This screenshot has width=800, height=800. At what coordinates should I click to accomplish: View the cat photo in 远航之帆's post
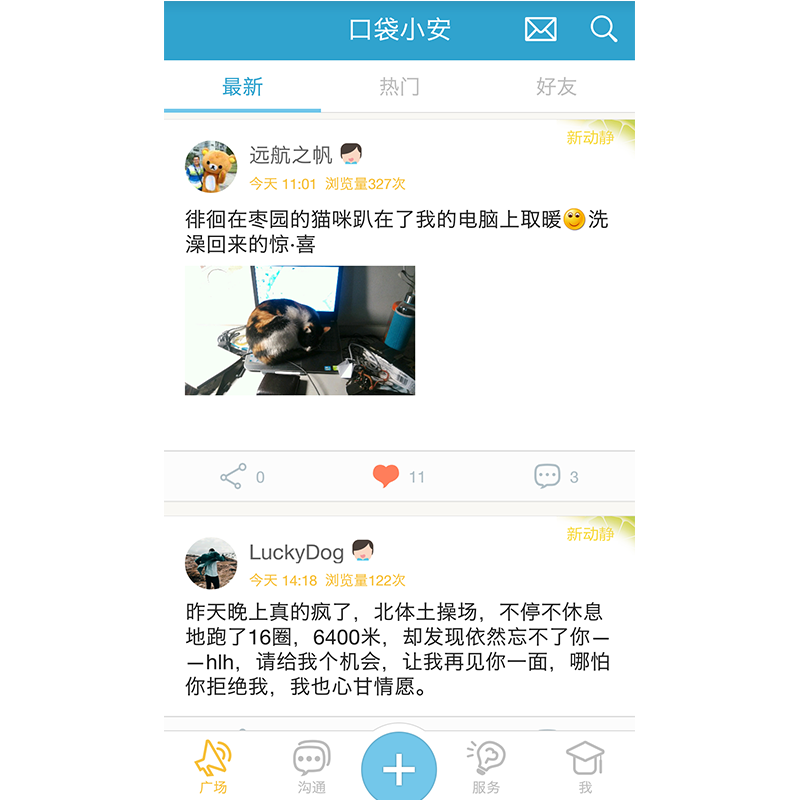[300, 330]
